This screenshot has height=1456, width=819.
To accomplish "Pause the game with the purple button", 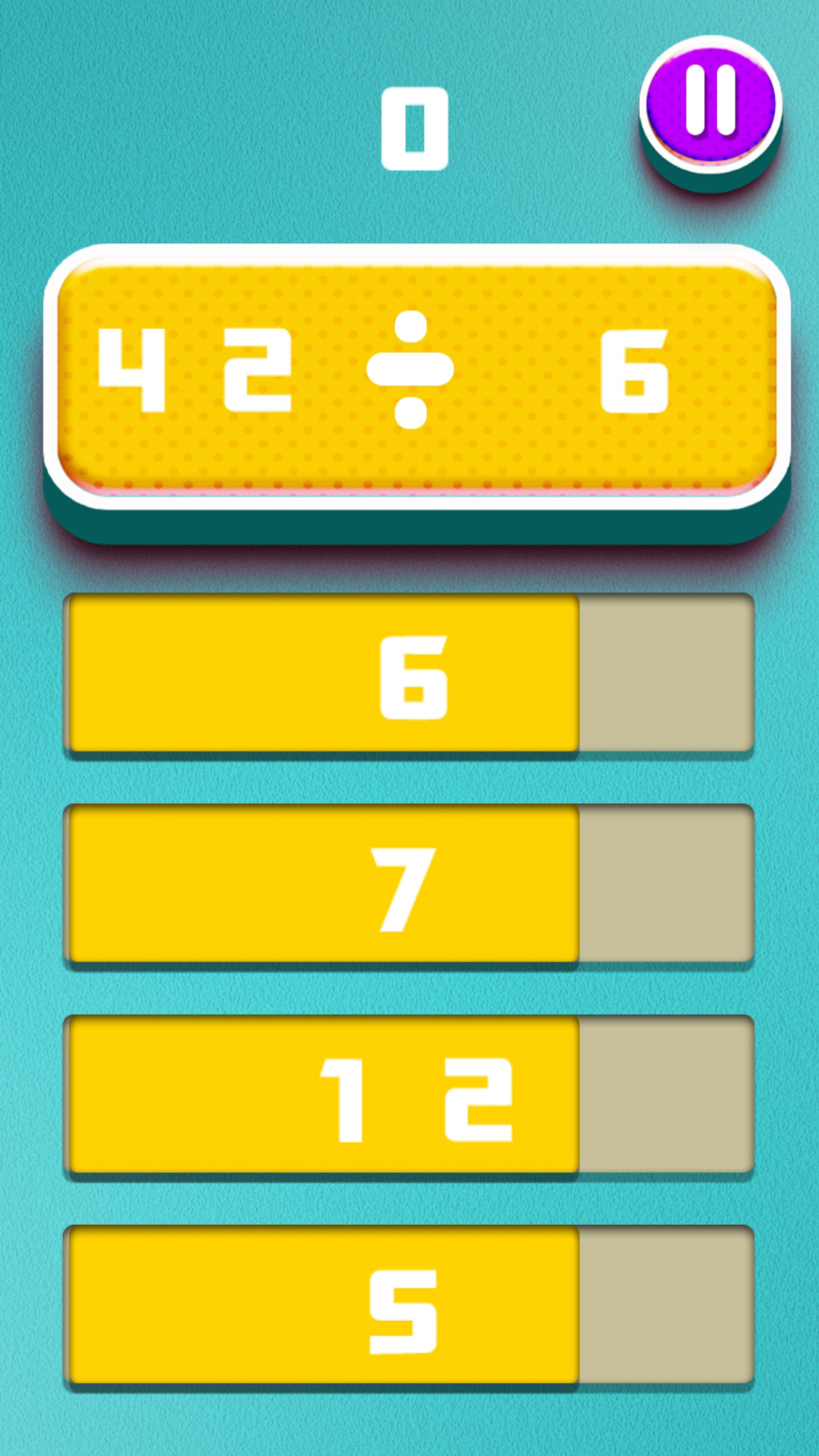I will 711,104.
